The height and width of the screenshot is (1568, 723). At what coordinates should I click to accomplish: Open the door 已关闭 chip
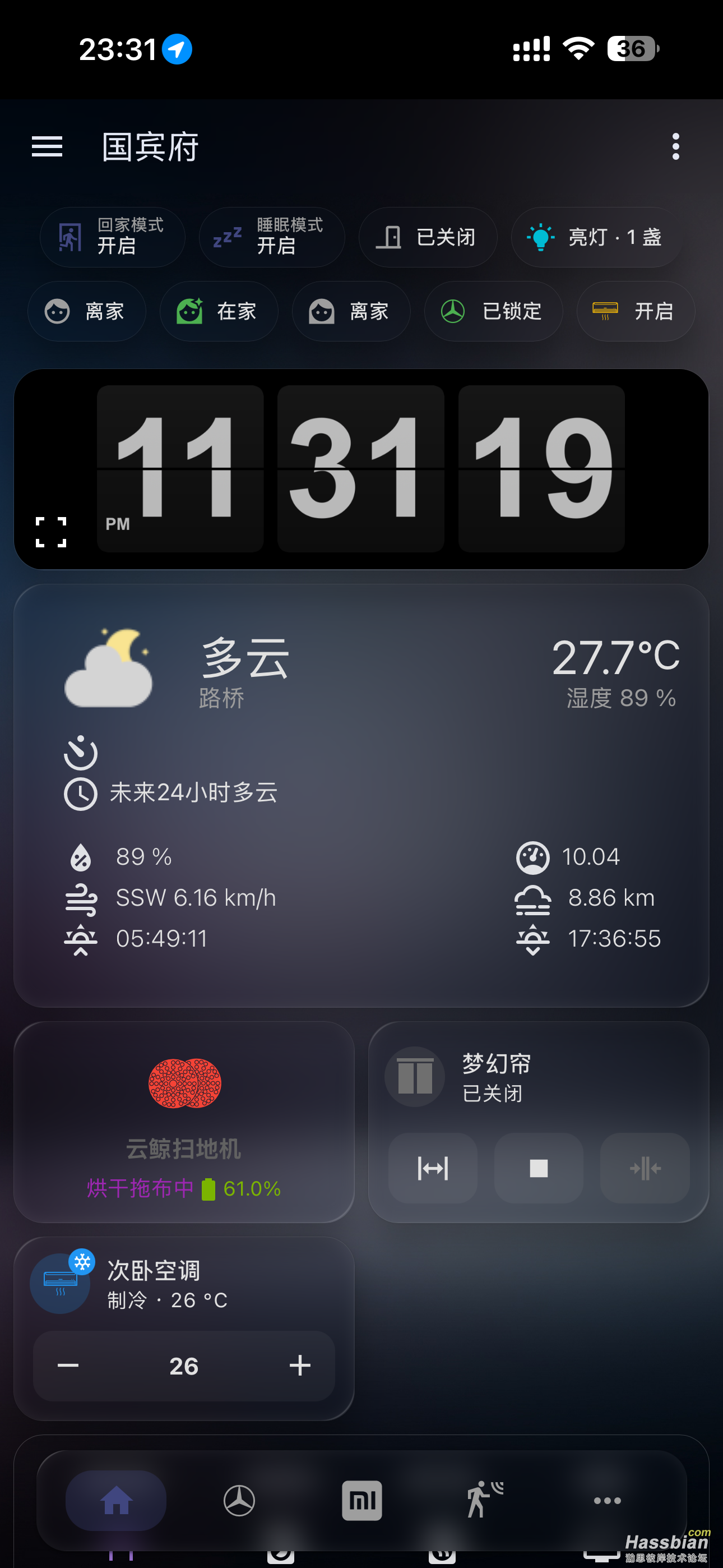427,237
